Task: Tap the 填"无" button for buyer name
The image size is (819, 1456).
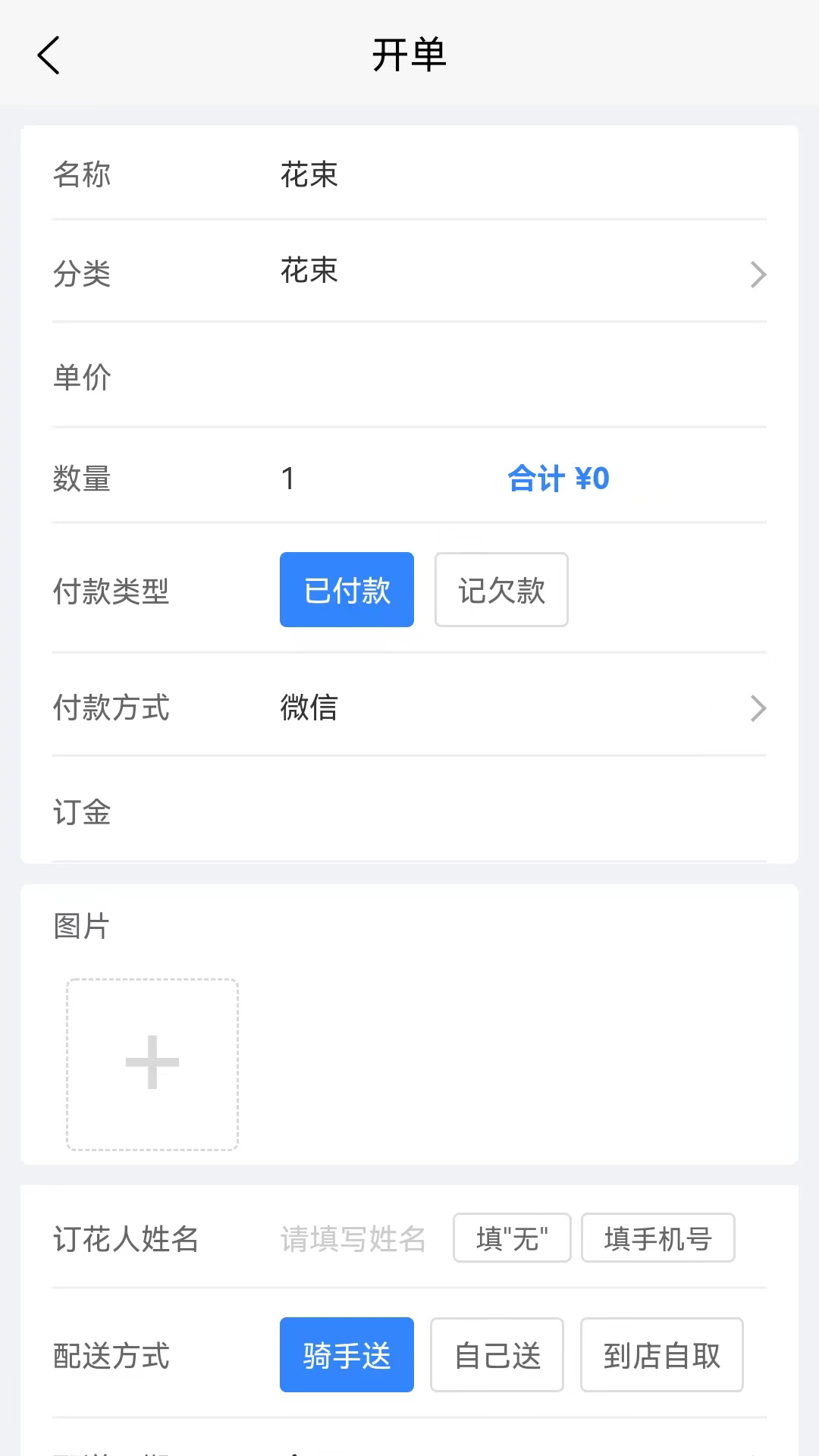Action: tap(511, 1238)
